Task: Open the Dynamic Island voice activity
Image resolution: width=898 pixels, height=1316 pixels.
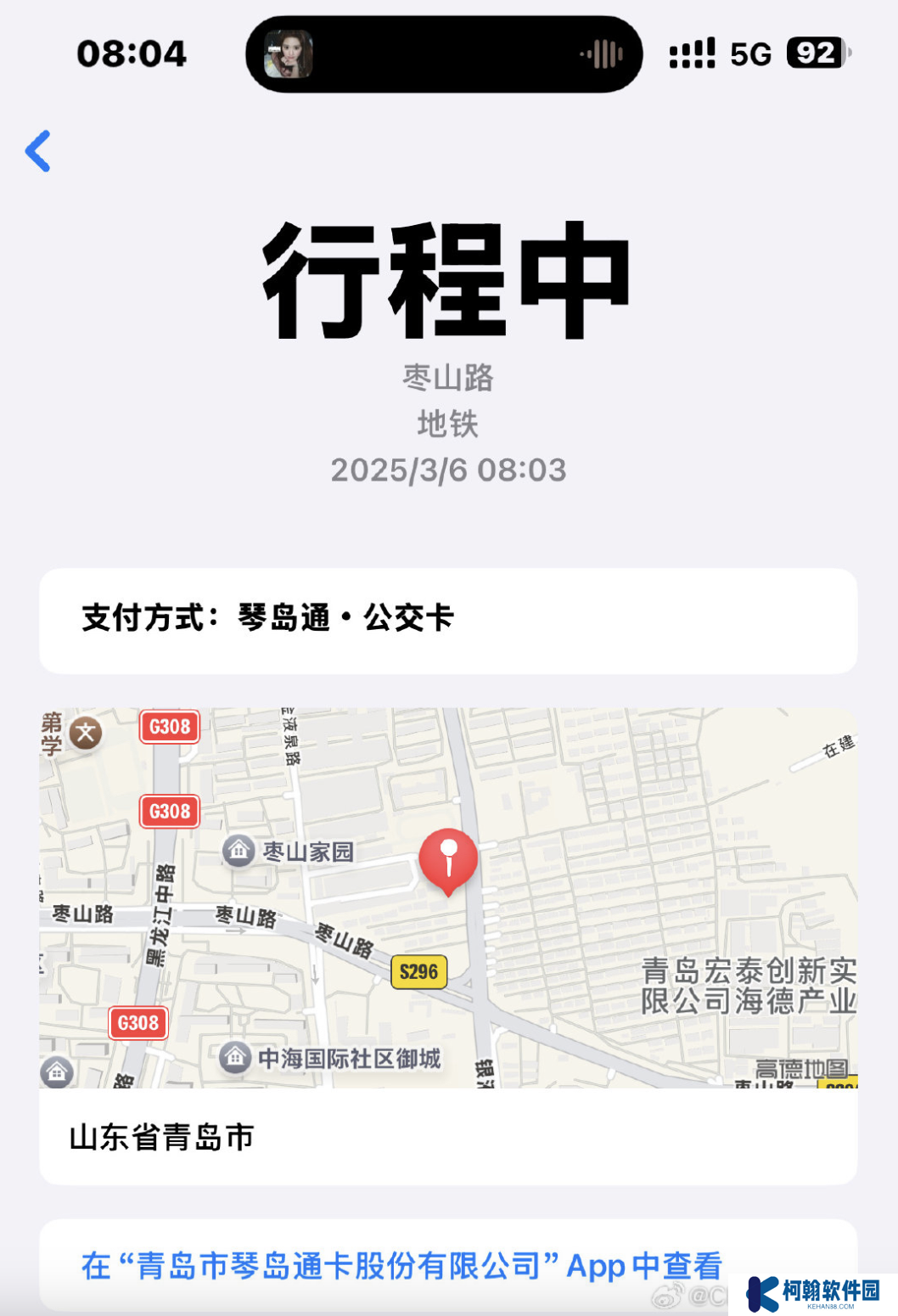Action: pos(444,54)
